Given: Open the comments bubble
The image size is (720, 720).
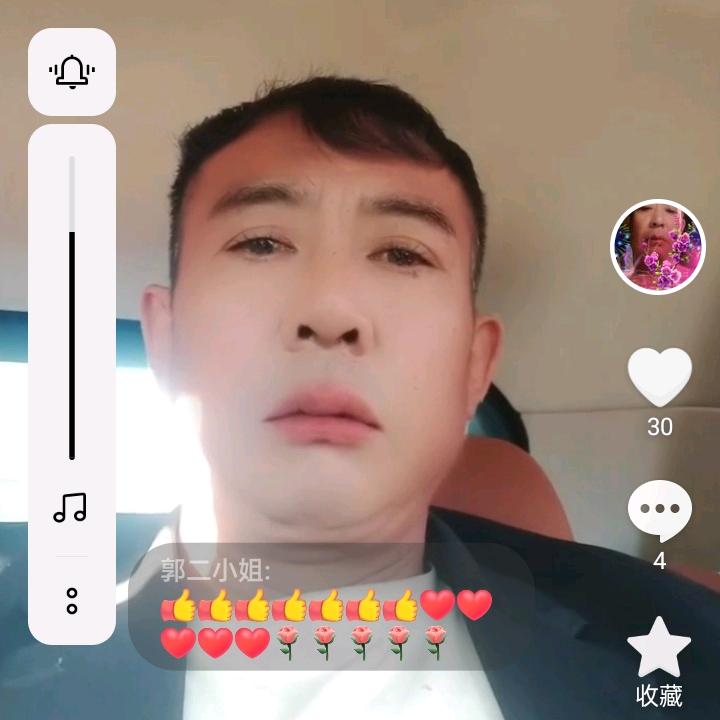Looking at the screenshot, I should [659, 510].
